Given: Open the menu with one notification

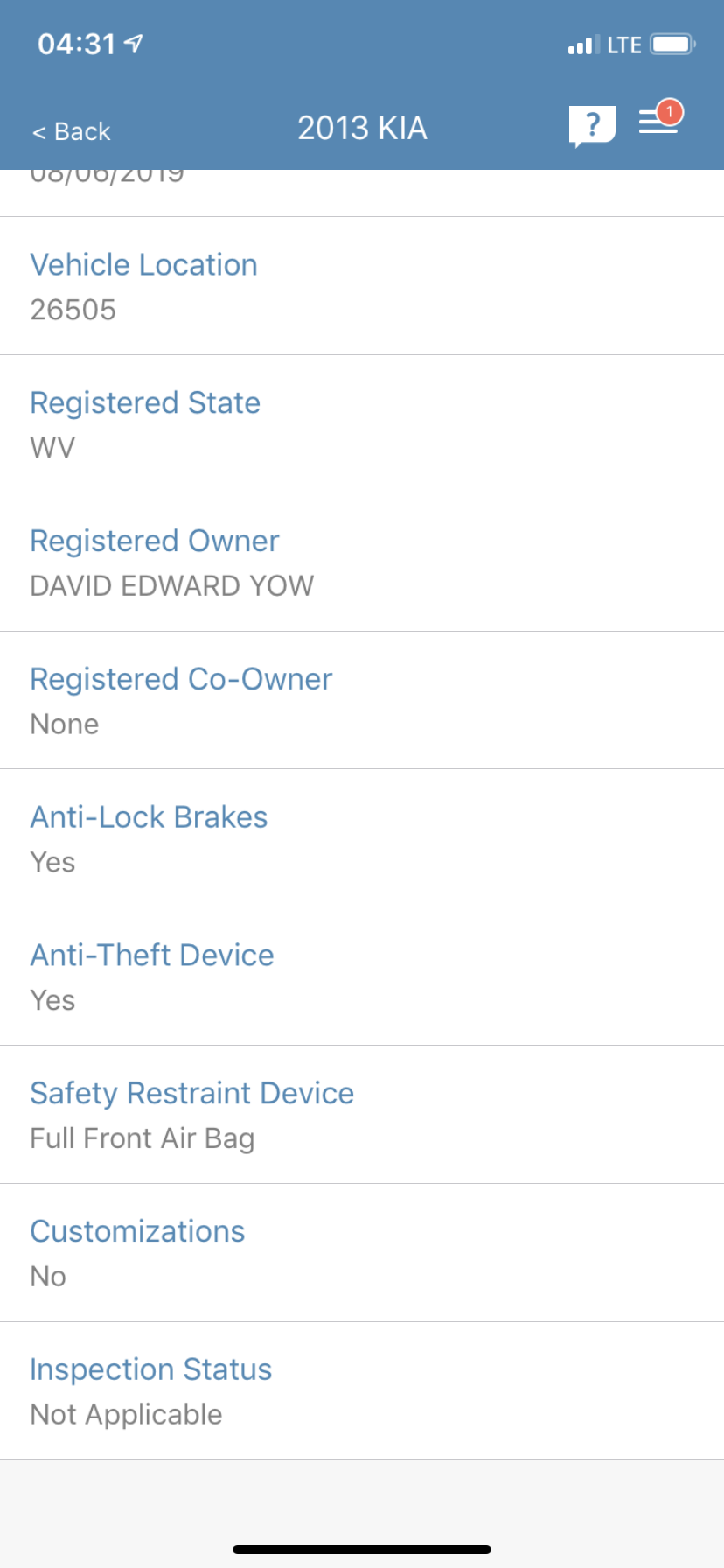Looking at the screenshot, I should tap(659, 122).
